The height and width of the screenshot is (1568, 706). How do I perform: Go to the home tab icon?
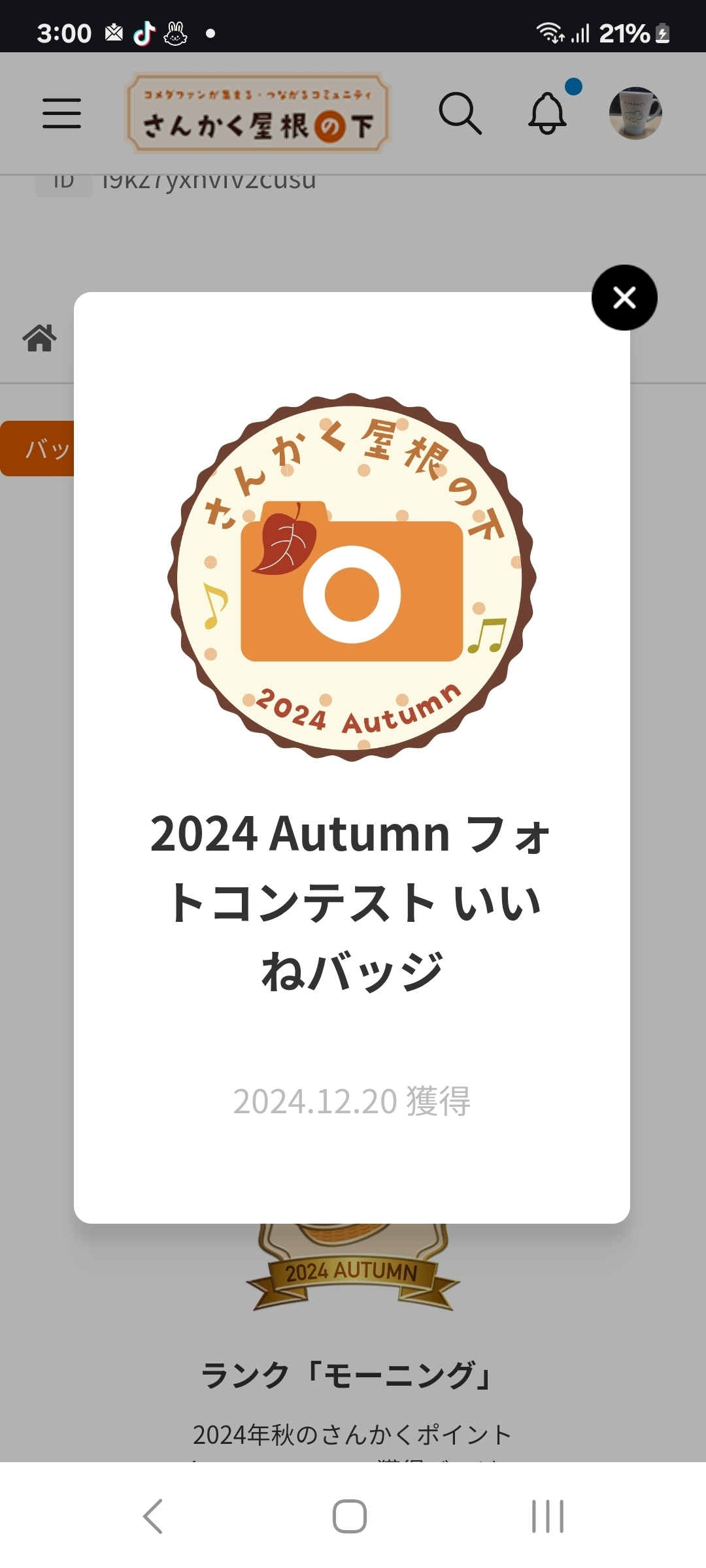point(40,338)
